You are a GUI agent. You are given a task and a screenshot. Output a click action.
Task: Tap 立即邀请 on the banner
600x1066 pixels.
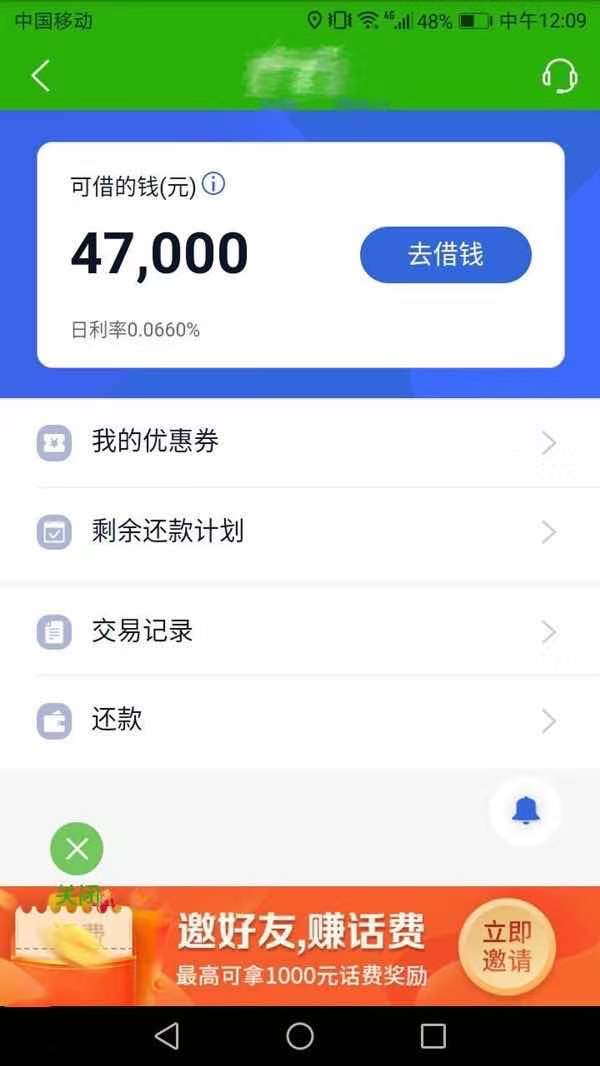[x=506, y=947]
